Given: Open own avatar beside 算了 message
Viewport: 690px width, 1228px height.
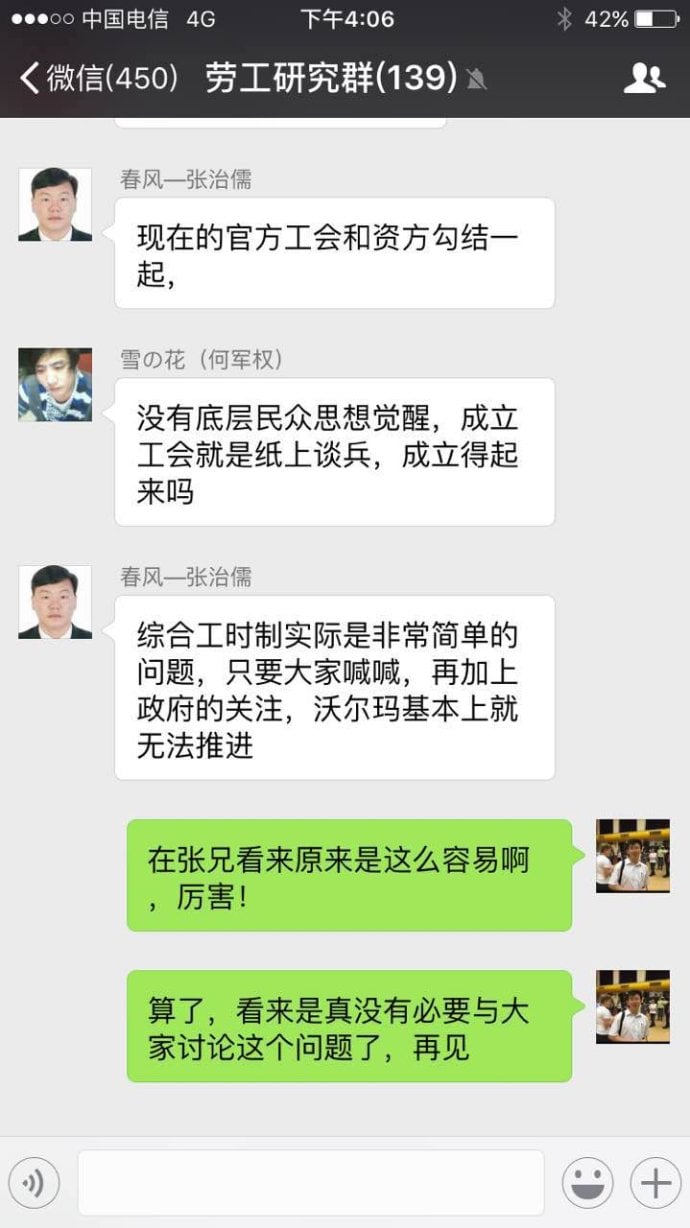Looking at the screenshot, I should coord(632,1006).
